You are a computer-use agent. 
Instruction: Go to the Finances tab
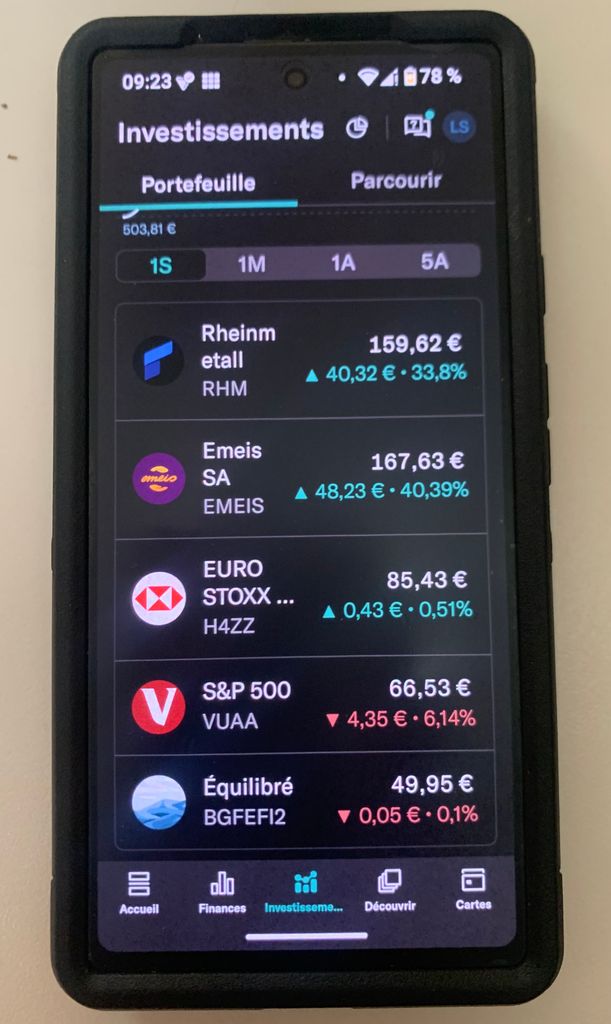coord(222,892)
